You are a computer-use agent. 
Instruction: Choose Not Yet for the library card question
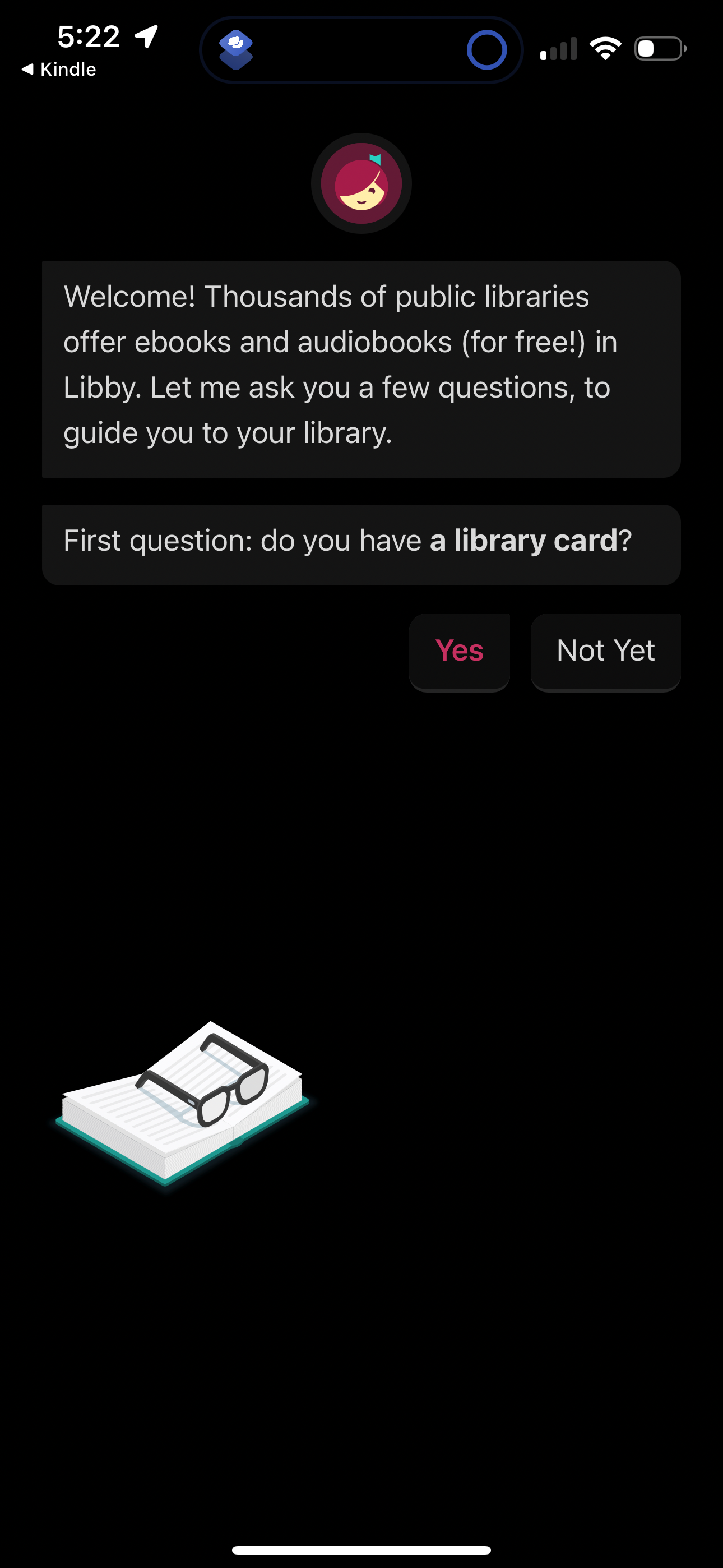(x=605, y=651)
